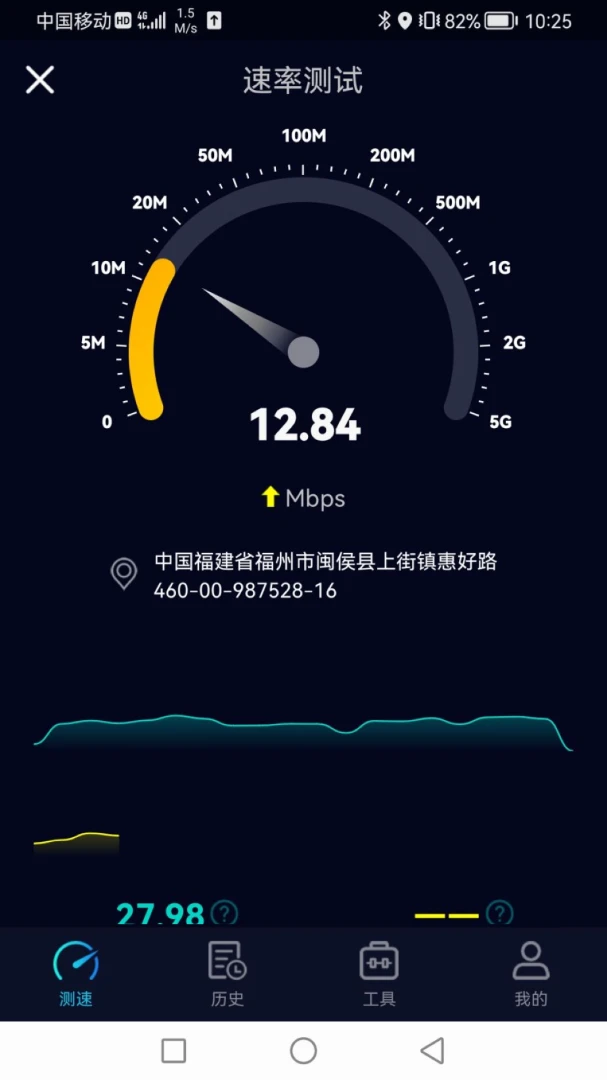
Task: Tap the help icon beside 27.98
Action: 226,913
